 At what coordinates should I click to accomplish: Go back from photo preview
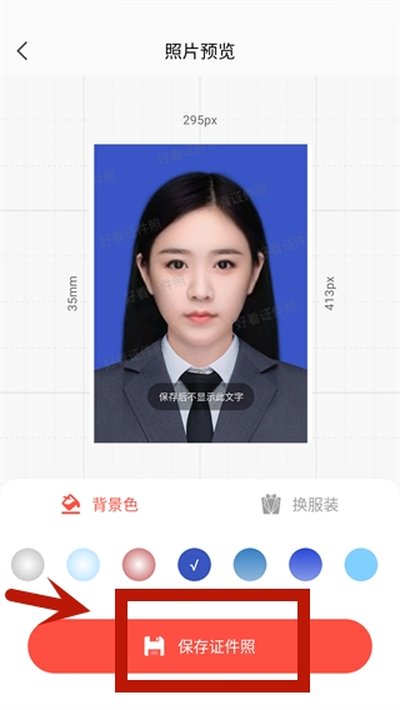(22, 51)
